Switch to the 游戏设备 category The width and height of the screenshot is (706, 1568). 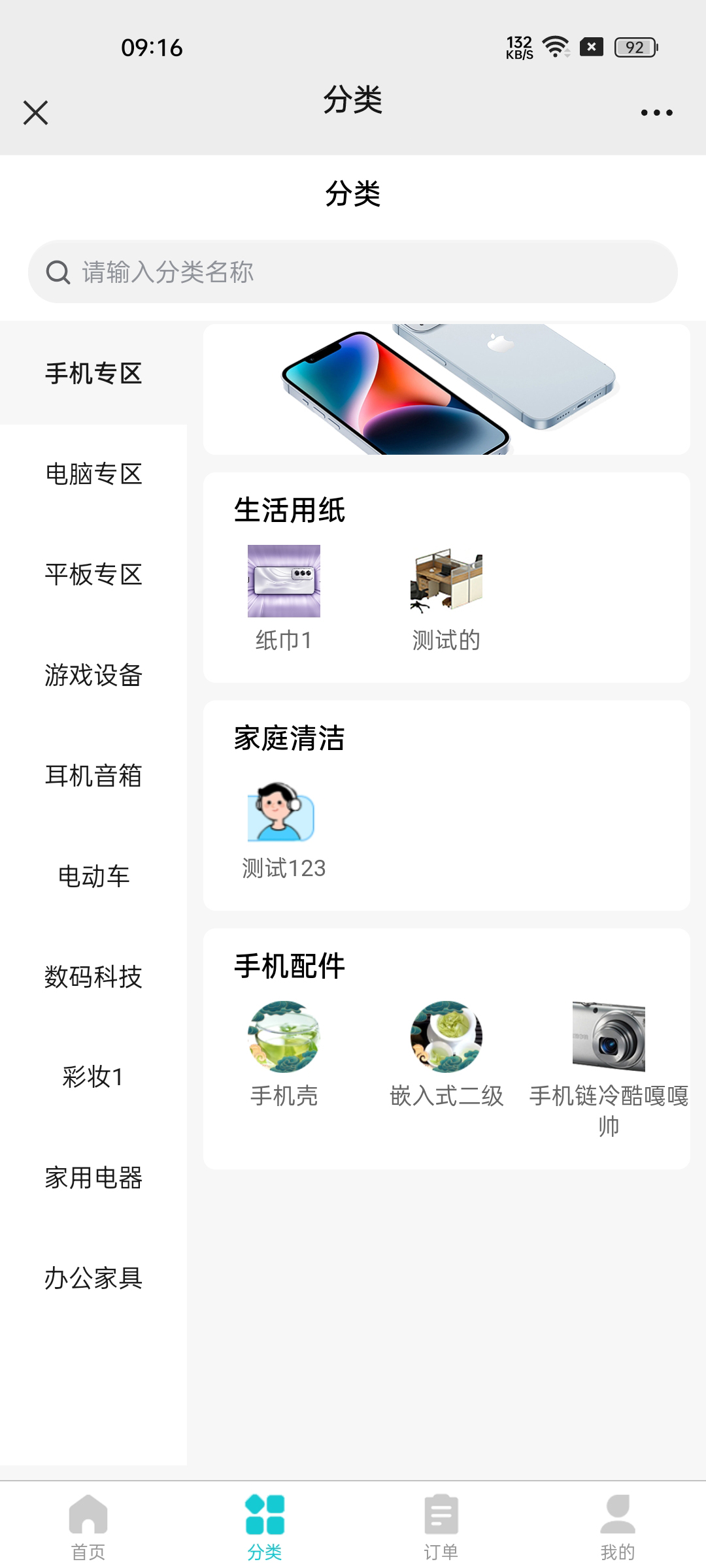(93, 676)
